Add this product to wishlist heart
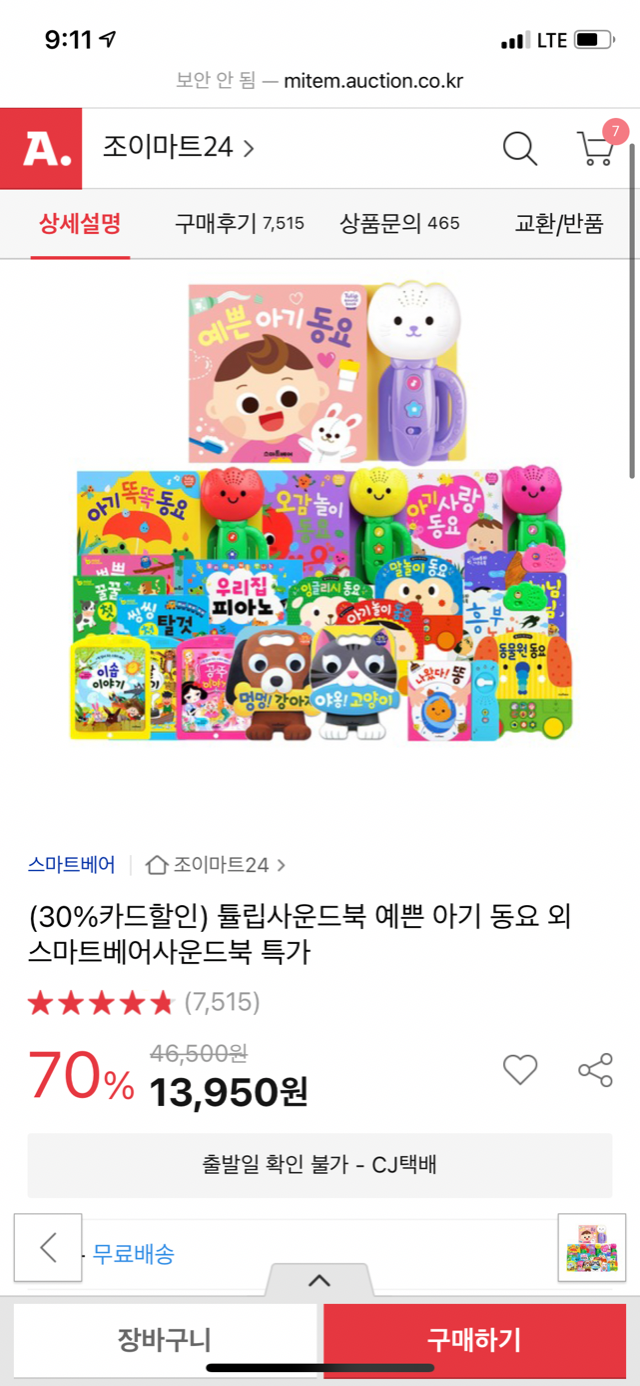 pos(520,1070)
